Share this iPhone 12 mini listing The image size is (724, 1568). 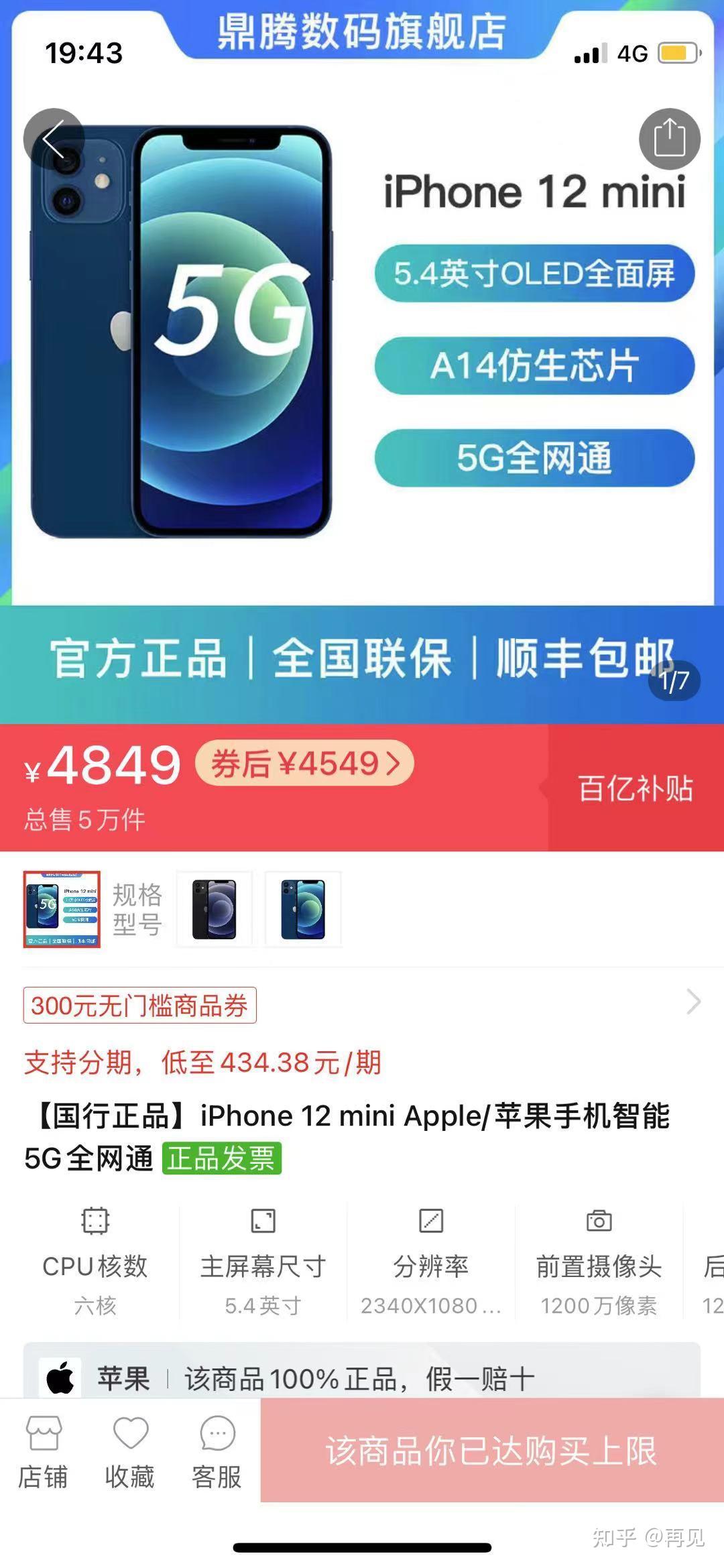coord(669,139)
